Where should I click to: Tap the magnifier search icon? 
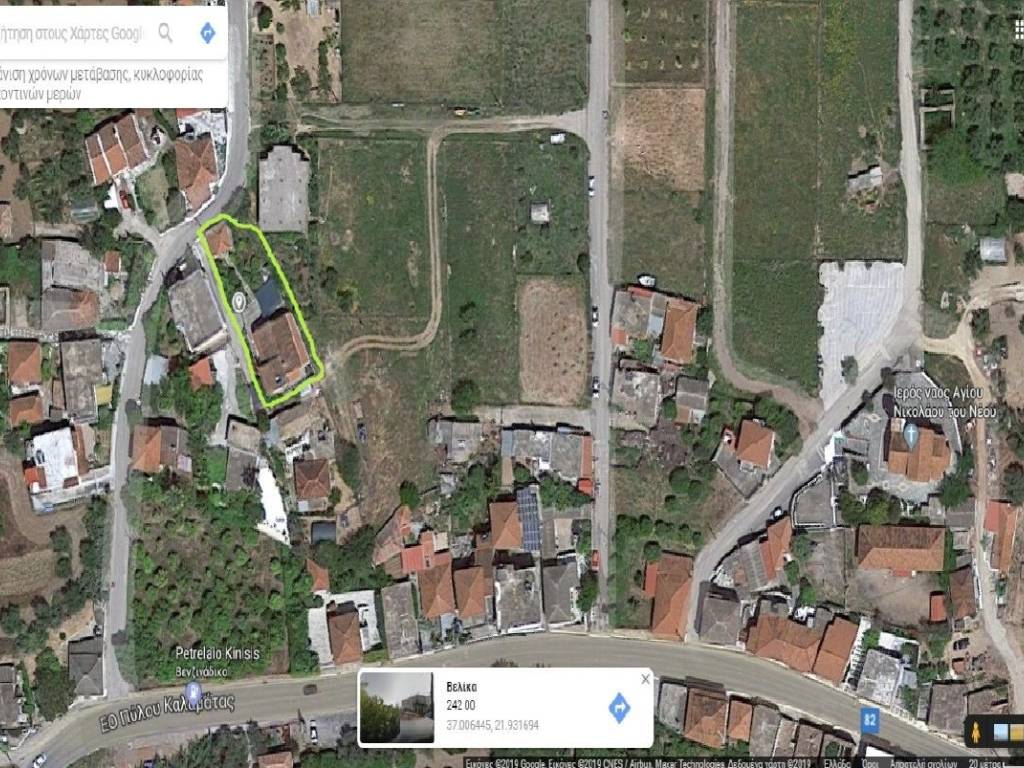pyautogui.click(x=166, y=33)
